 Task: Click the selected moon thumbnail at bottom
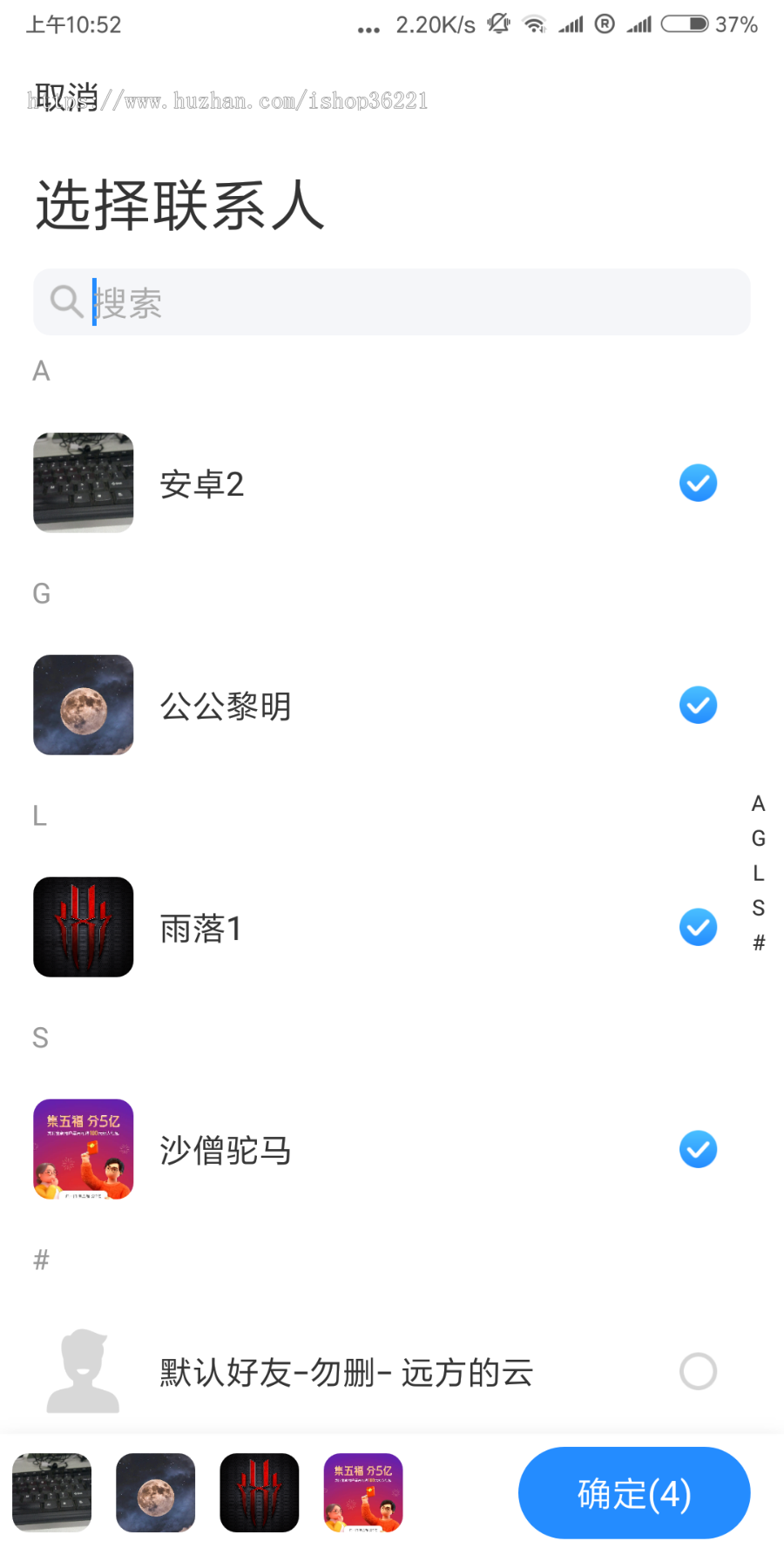coord(155,1493)
